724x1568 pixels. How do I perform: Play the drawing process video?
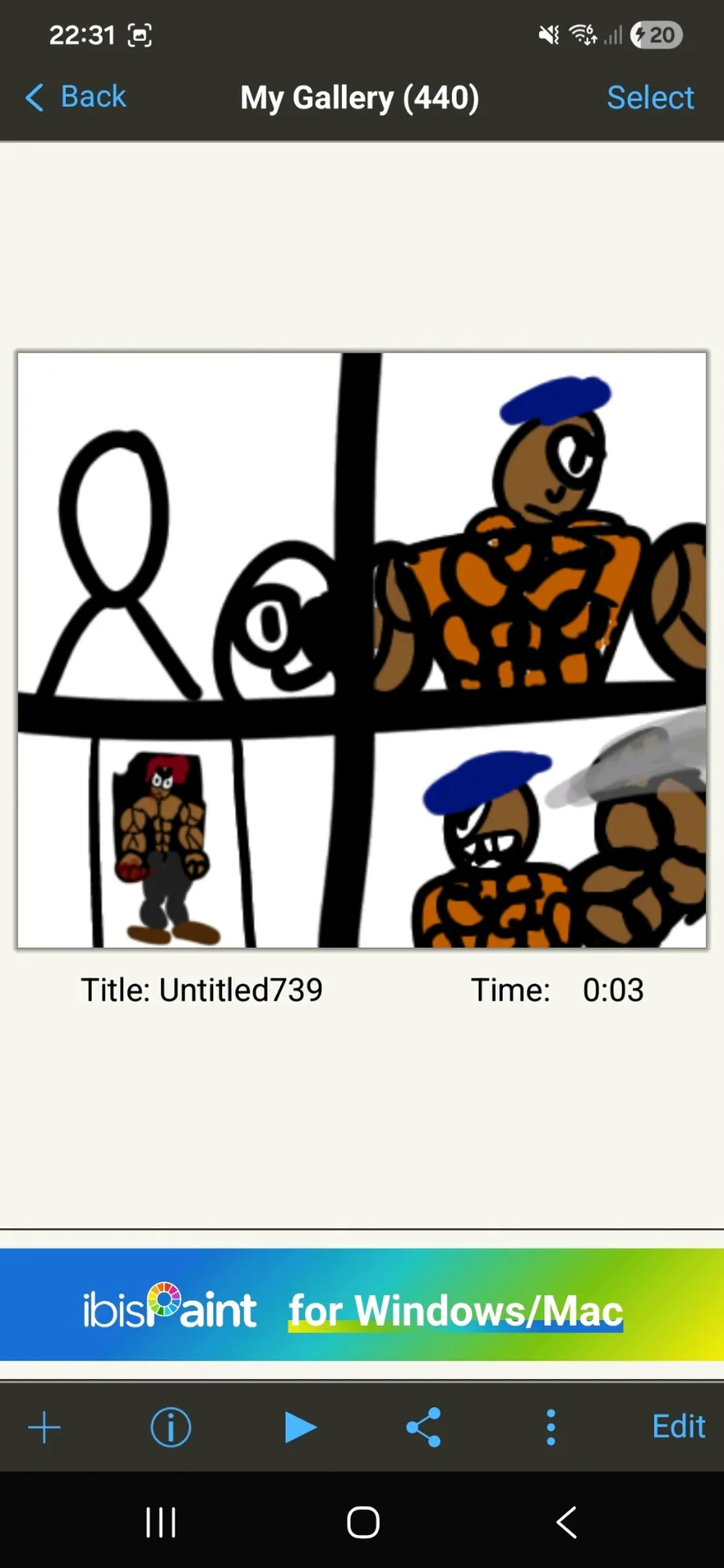[x=300, y=1428]
